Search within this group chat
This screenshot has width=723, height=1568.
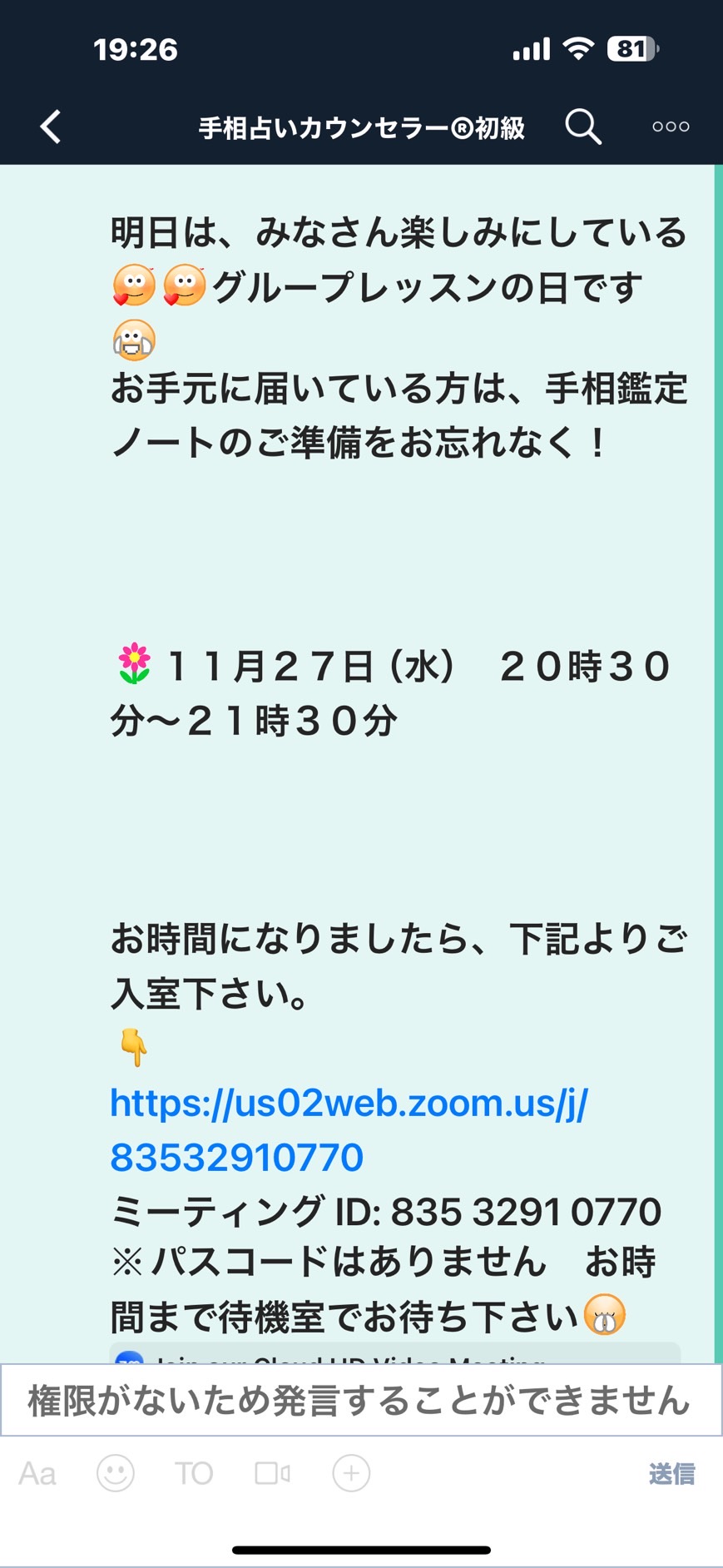[x=582, y=127]
